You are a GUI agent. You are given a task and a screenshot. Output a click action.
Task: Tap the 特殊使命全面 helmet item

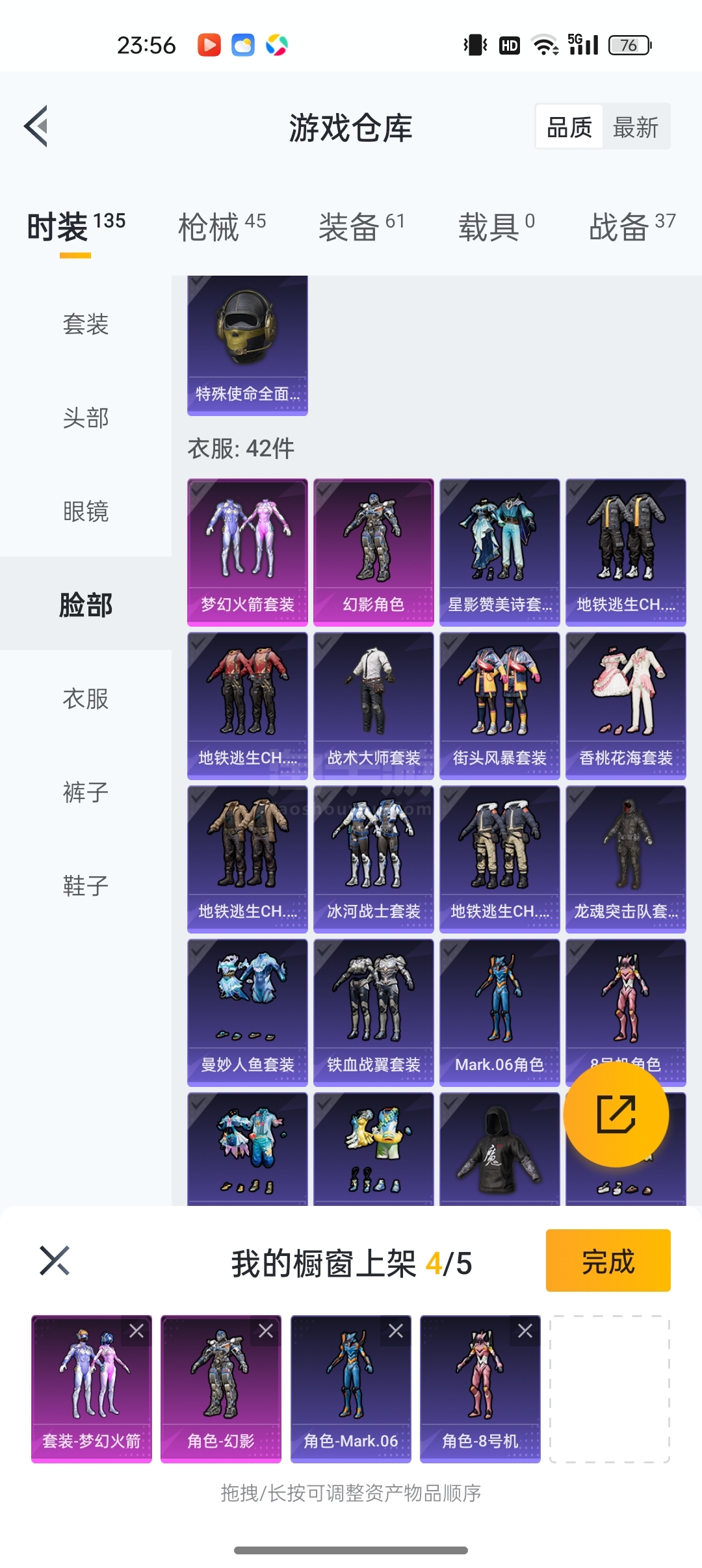(247, 345)
